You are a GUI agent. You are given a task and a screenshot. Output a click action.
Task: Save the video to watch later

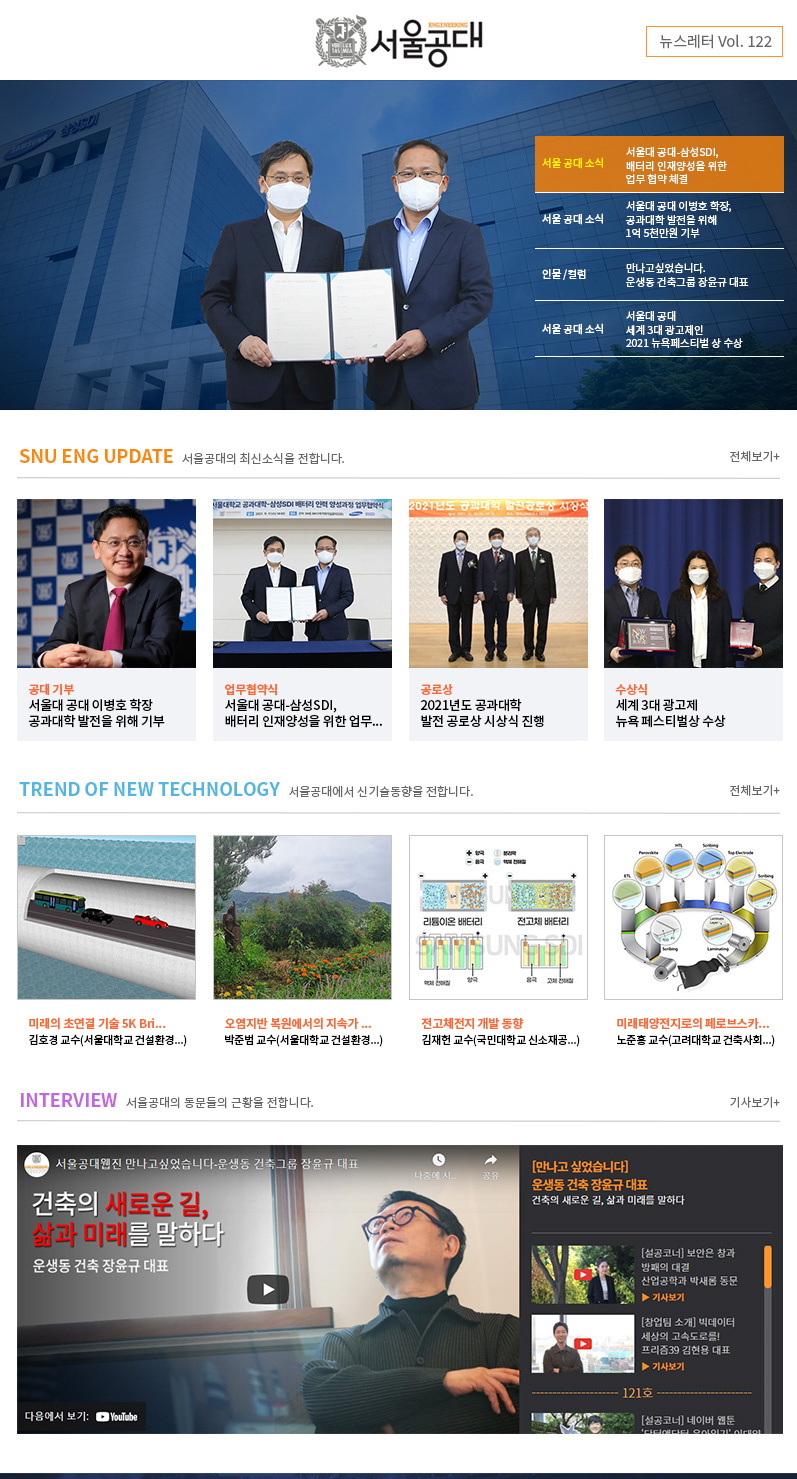437,1165
